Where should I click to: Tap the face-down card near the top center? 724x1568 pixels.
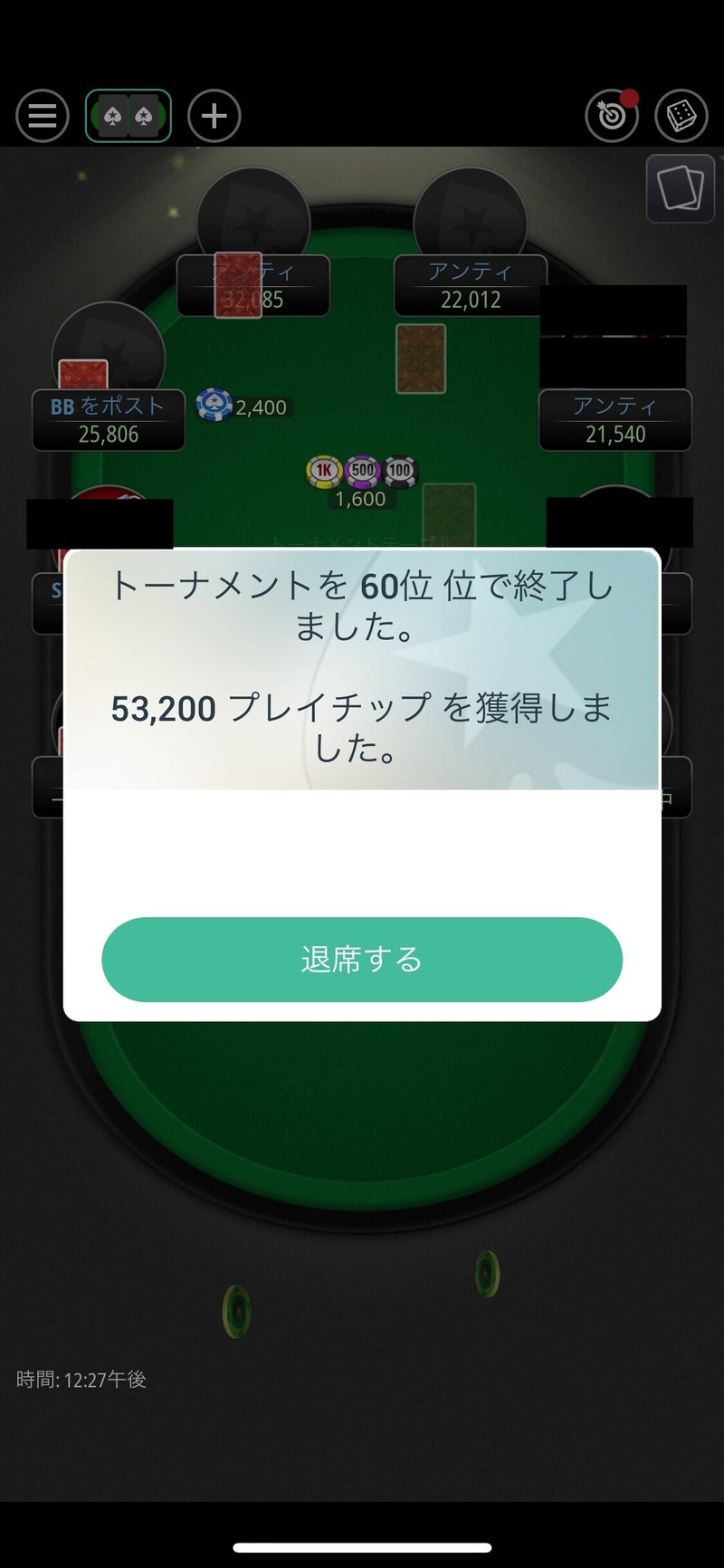click(x=419, y=359)
